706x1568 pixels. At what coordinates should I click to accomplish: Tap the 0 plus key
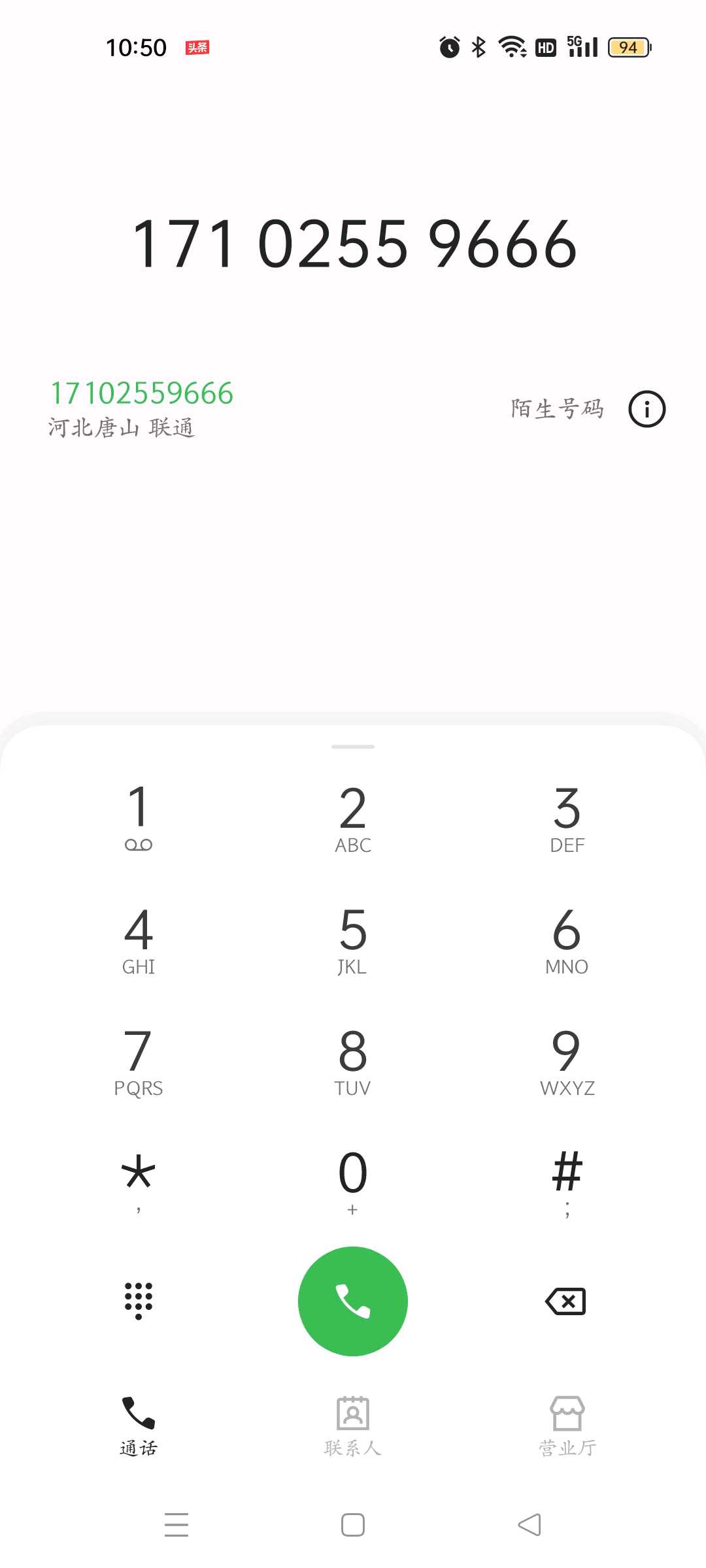(353, 1181)
